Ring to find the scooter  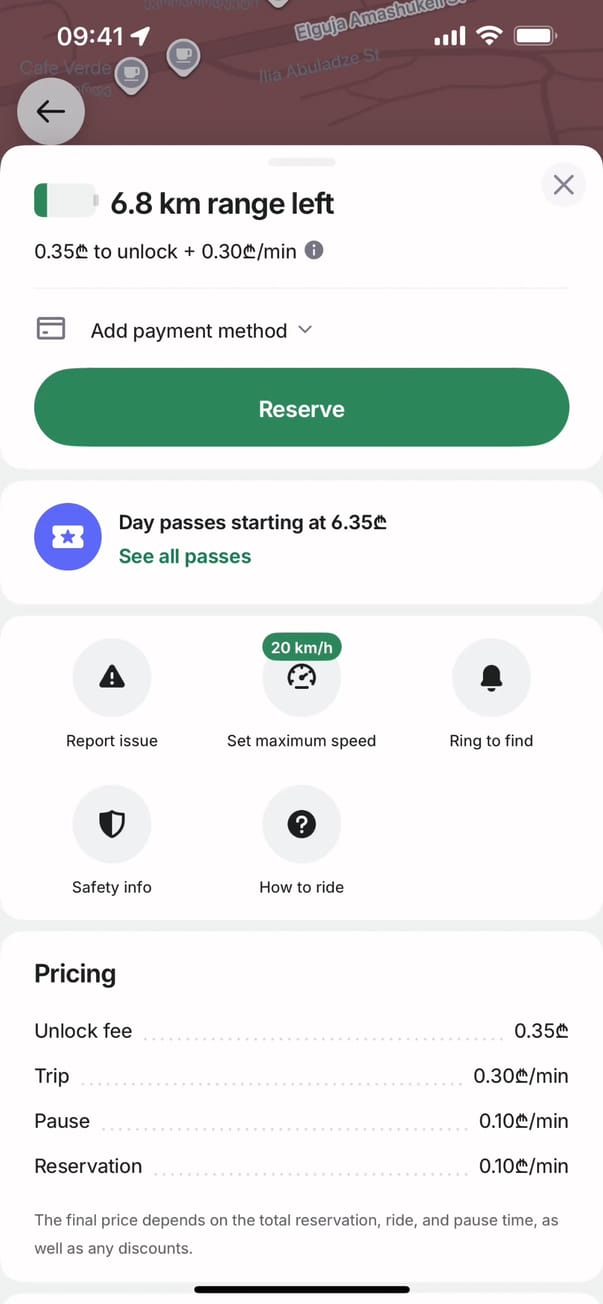click(491, 678)
